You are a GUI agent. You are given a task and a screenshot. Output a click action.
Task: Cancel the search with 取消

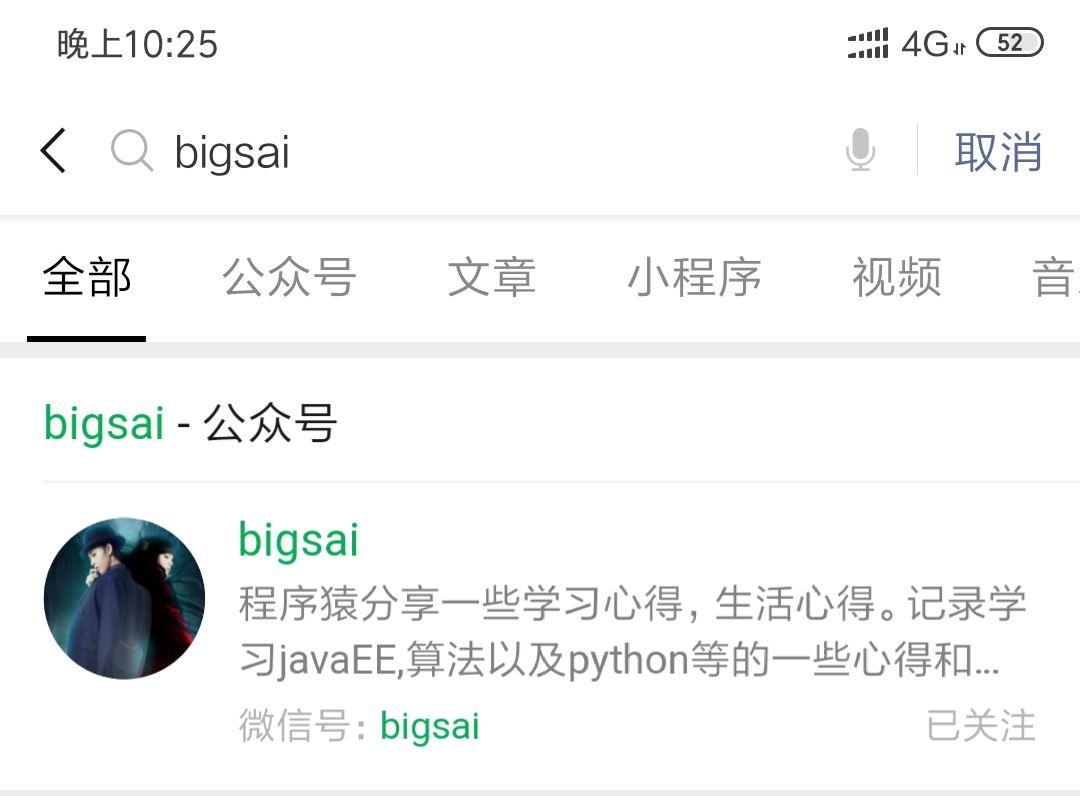click(998, 152)
